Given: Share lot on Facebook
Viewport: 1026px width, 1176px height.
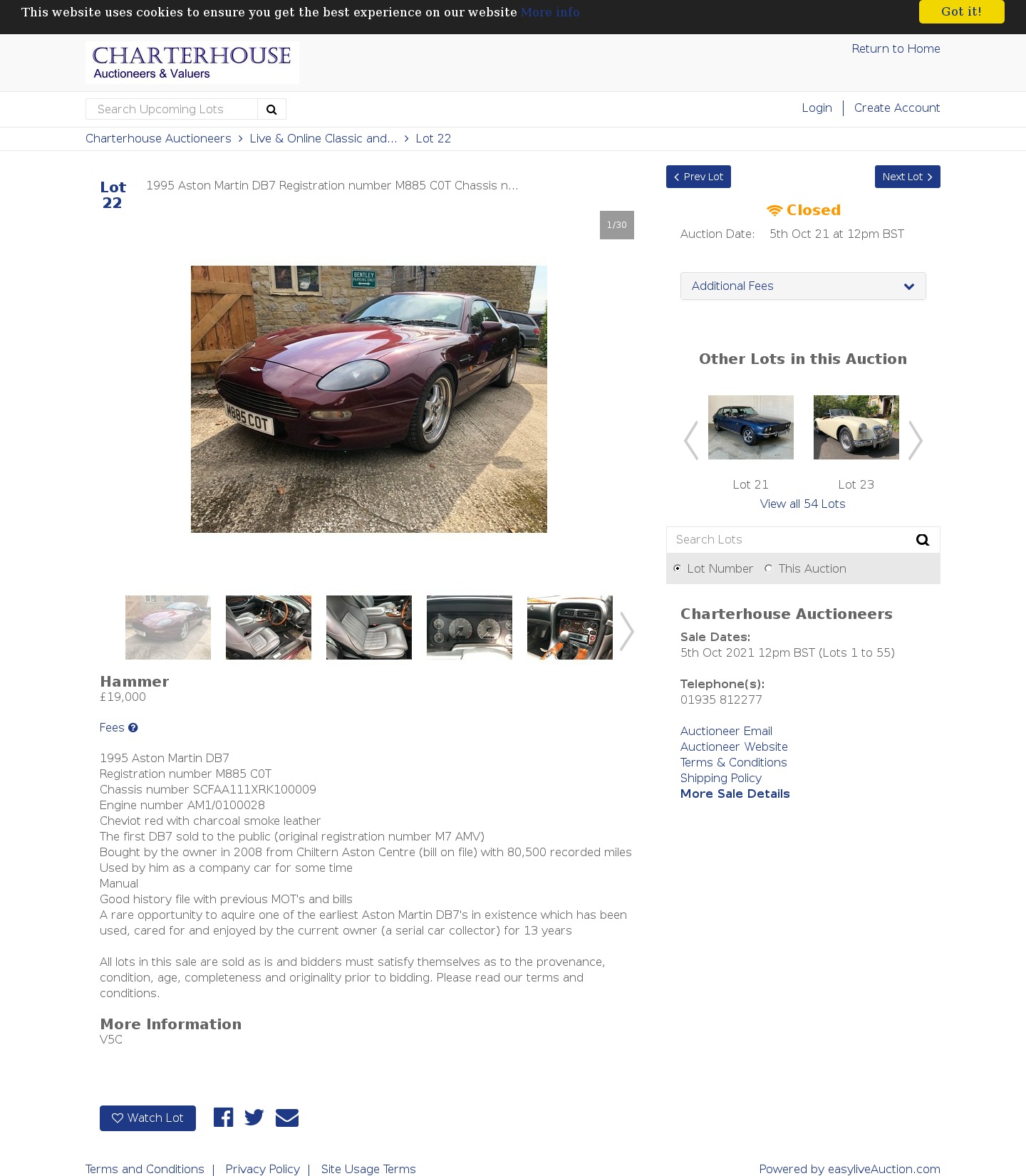Looking at the screenshot, I should coord(223,1118).
